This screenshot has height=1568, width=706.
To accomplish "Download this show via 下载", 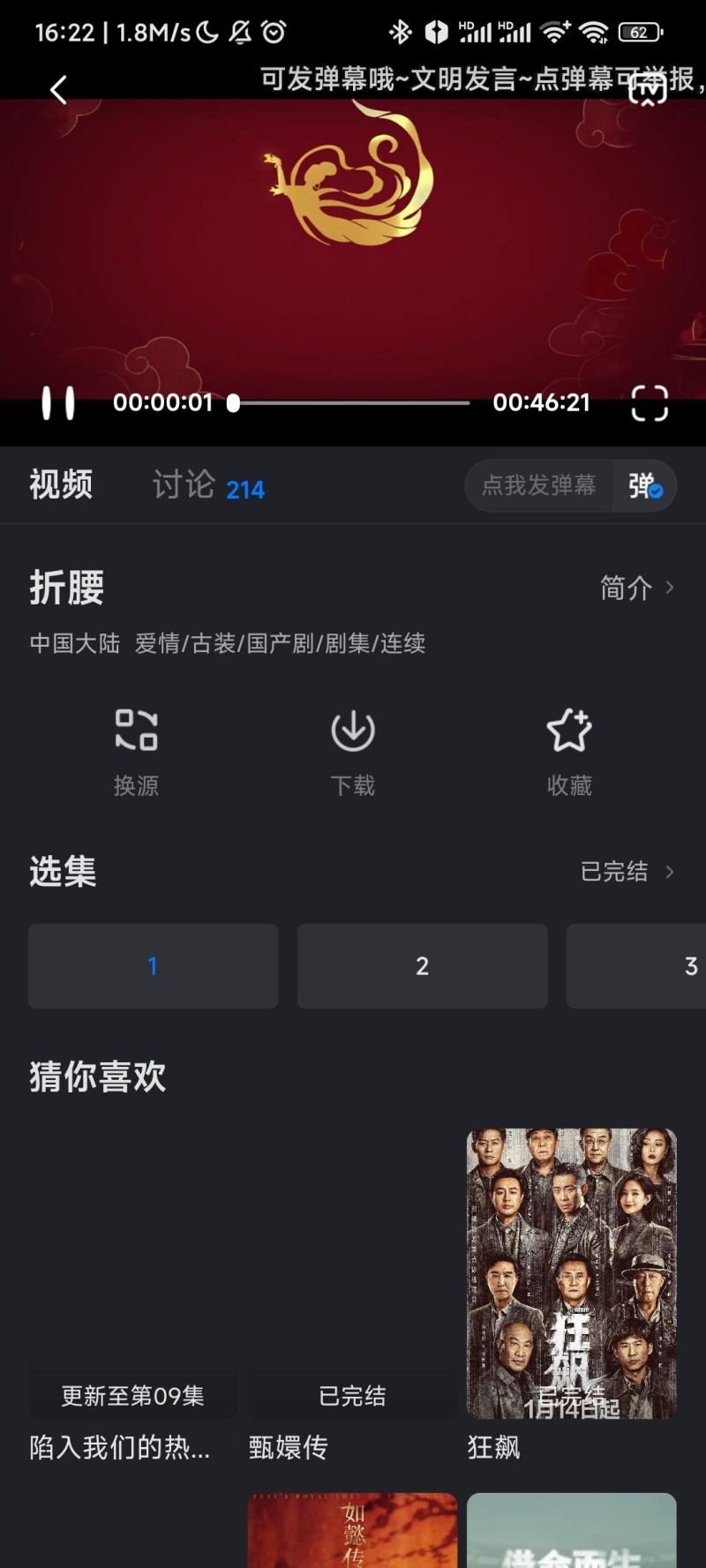I will tap(352, 752).
